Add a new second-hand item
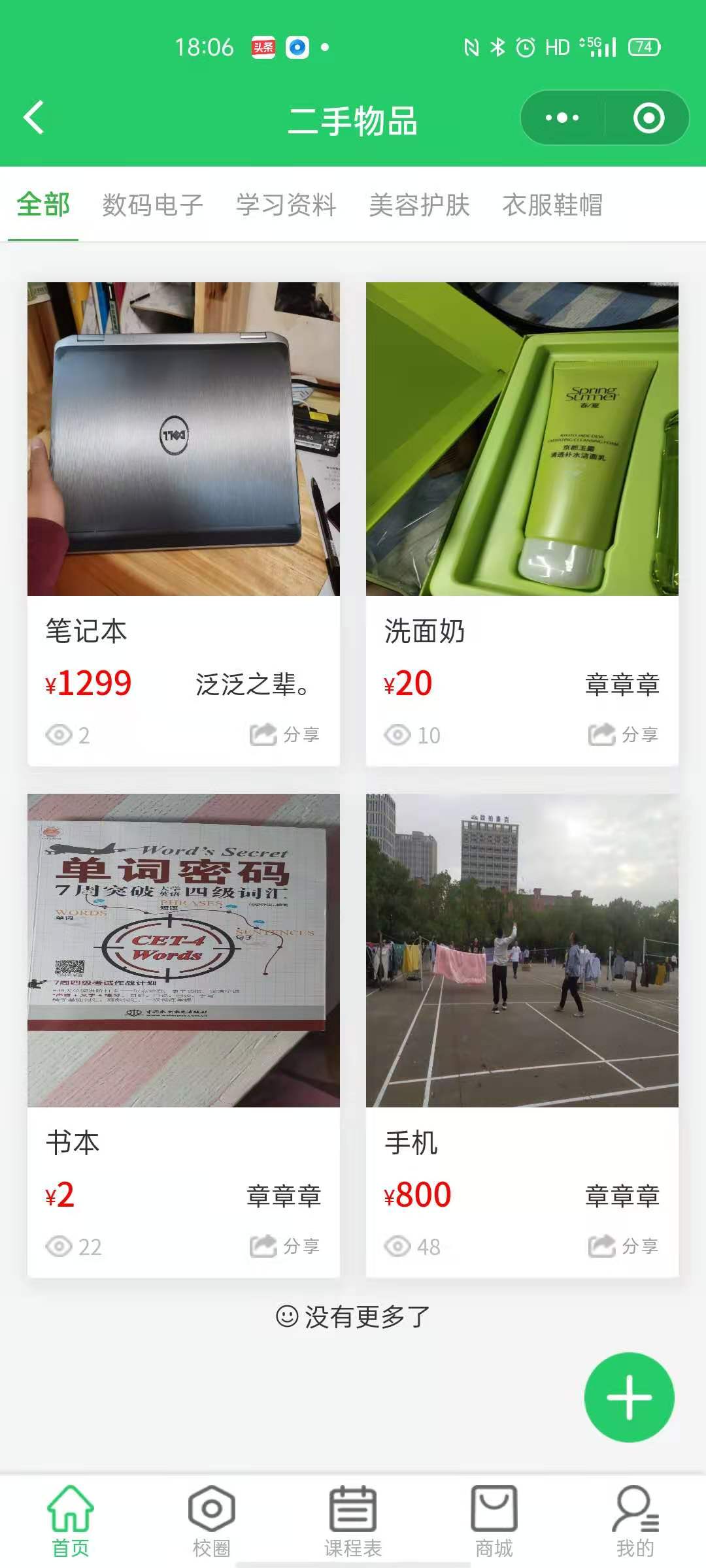This screenshot has width=706, height=1568. click(629, 1397)
